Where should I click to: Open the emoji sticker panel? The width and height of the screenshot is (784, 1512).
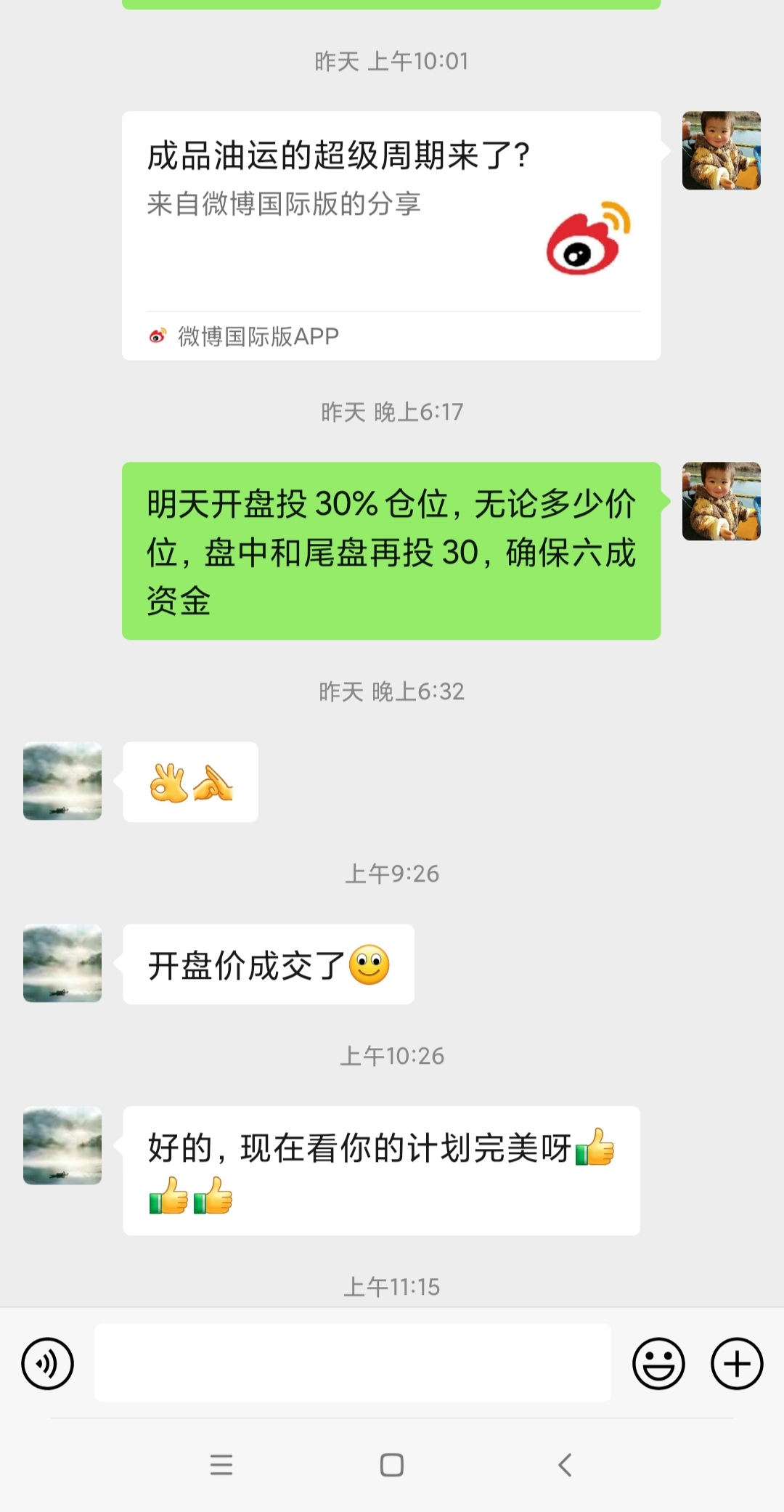click(x=658, y=1363)
